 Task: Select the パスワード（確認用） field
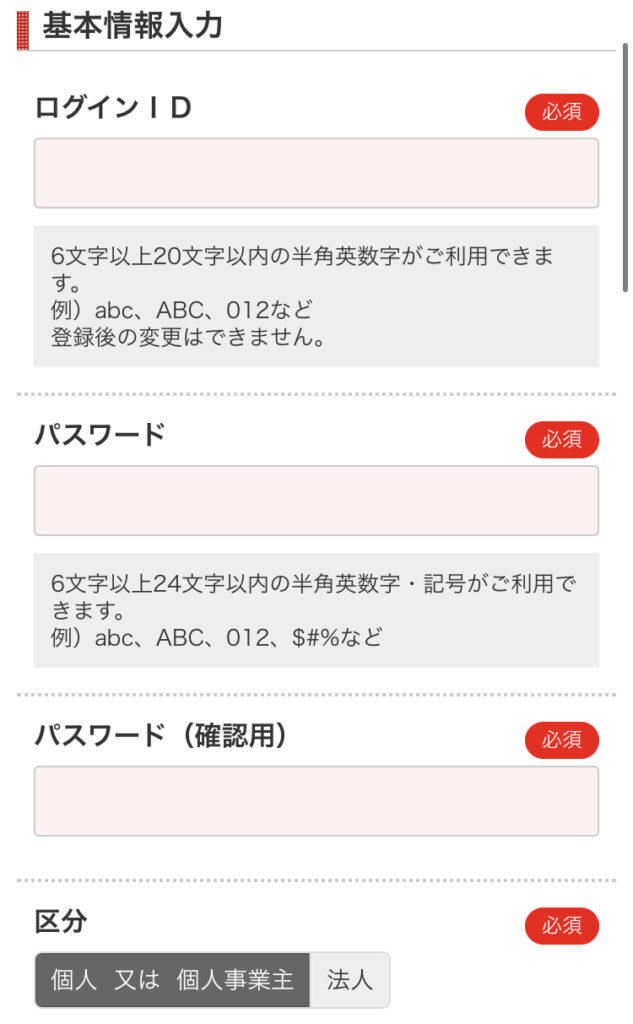(x=316, y=801)
